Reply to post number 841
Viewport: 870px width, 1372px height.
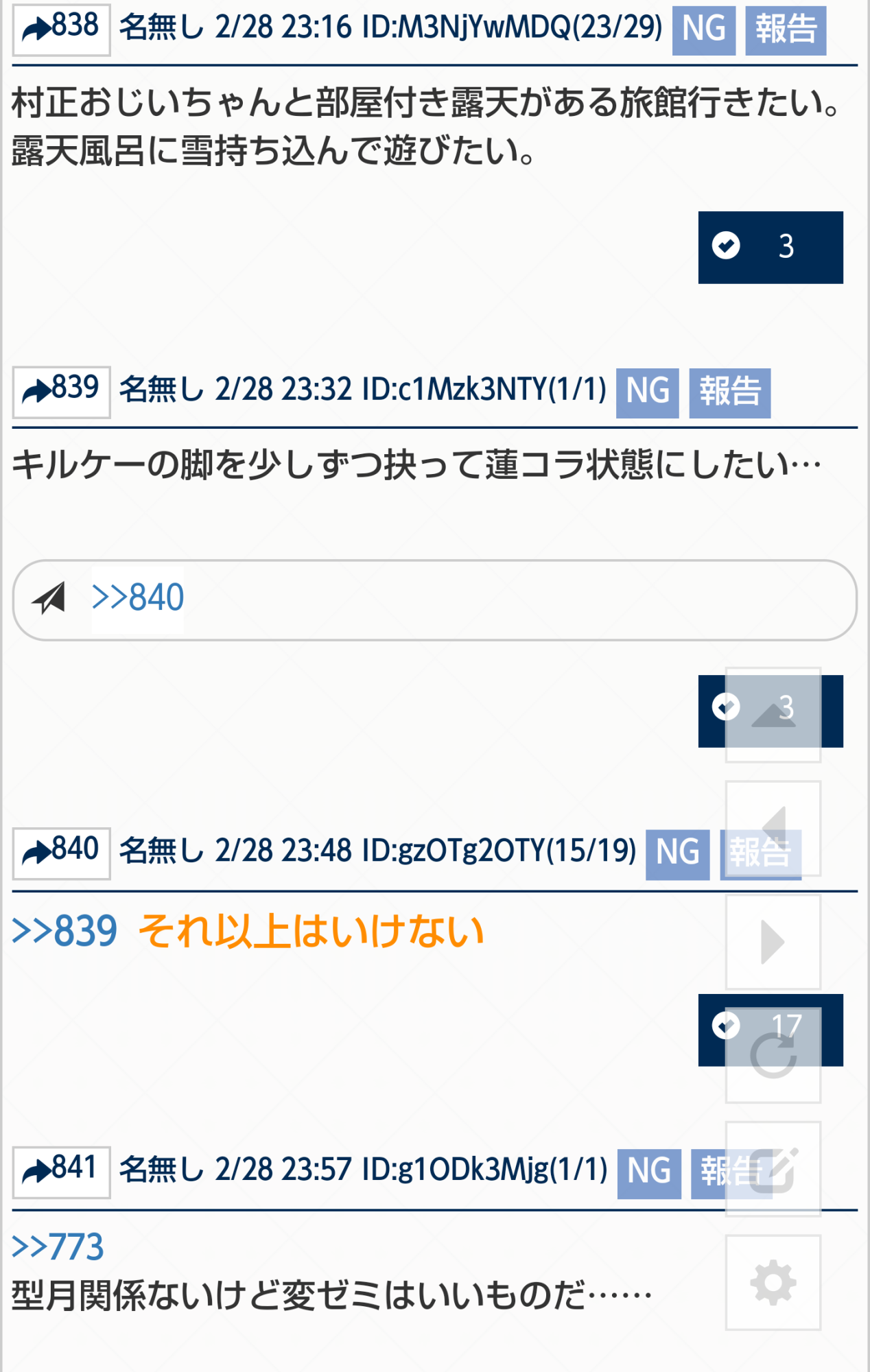(61, 1172)
